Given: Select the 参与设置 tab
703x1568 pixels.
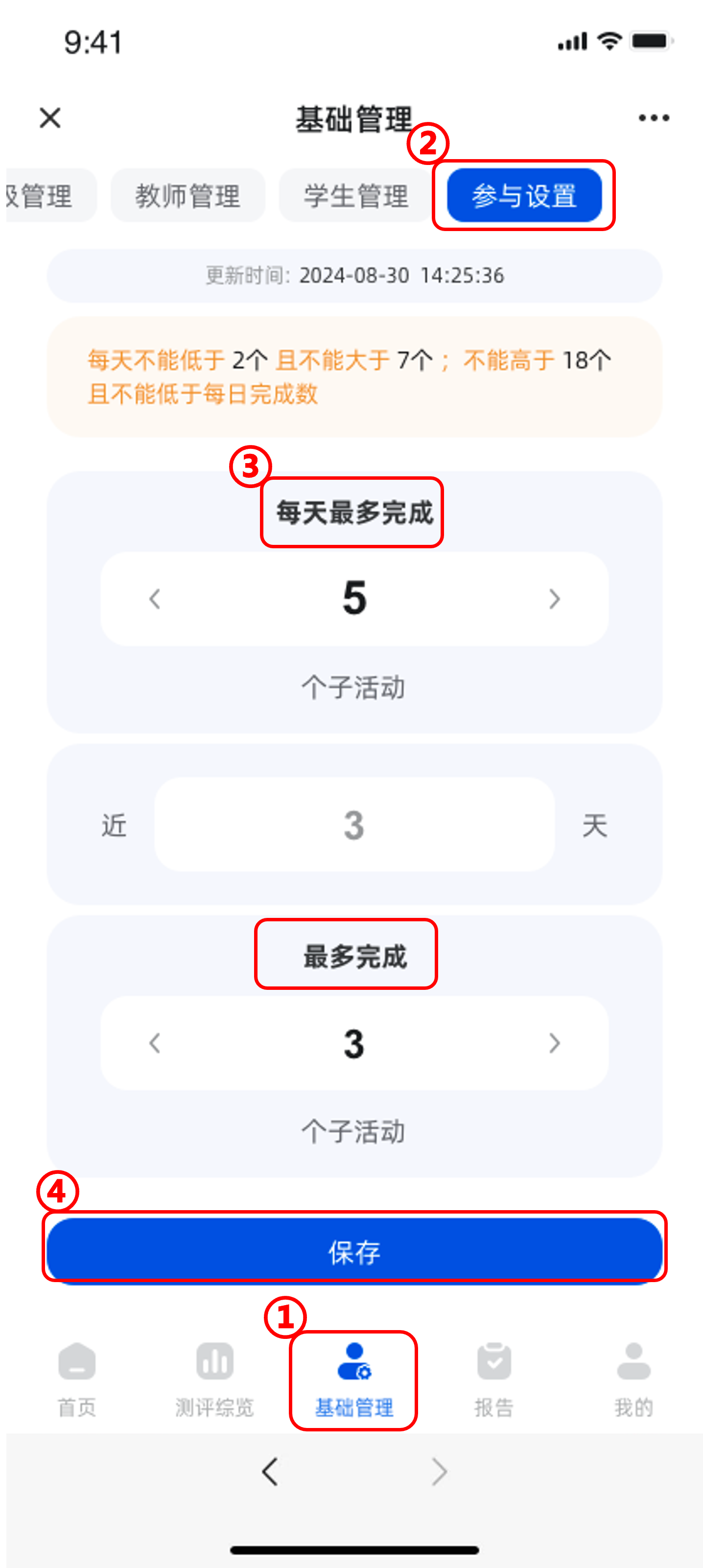Looking at the screenshot, I should 524,196.
